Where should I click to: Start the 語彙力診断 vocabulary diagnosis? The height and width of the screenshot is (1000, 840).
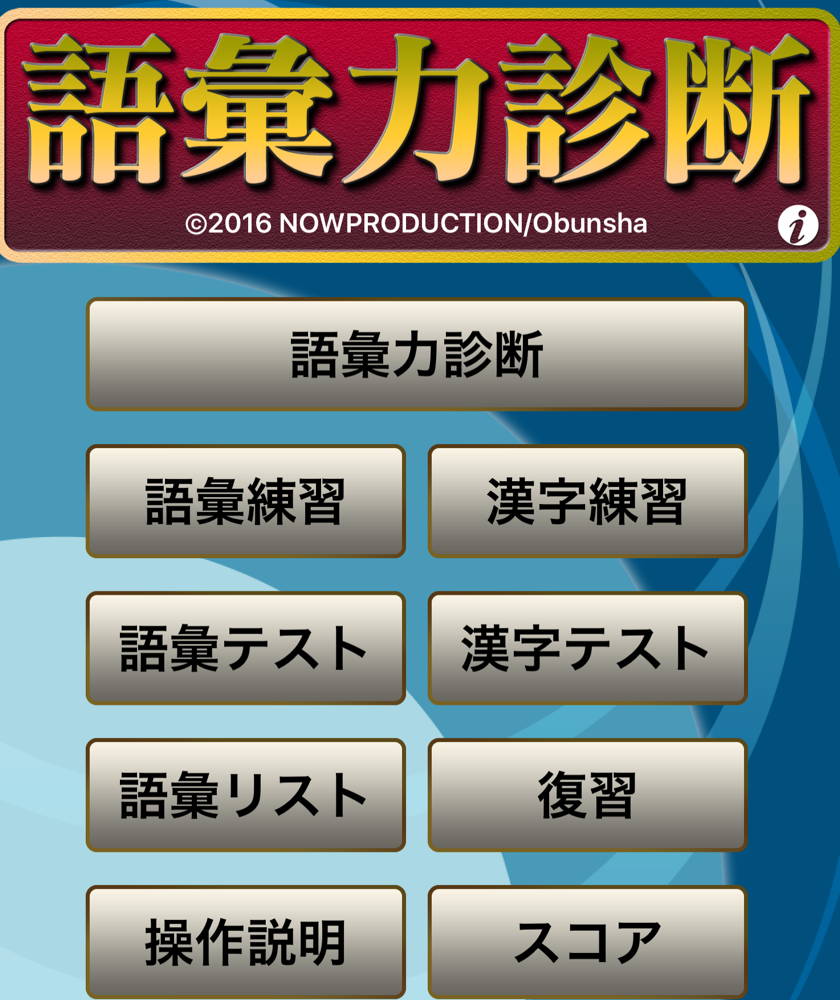pos(416,355)
